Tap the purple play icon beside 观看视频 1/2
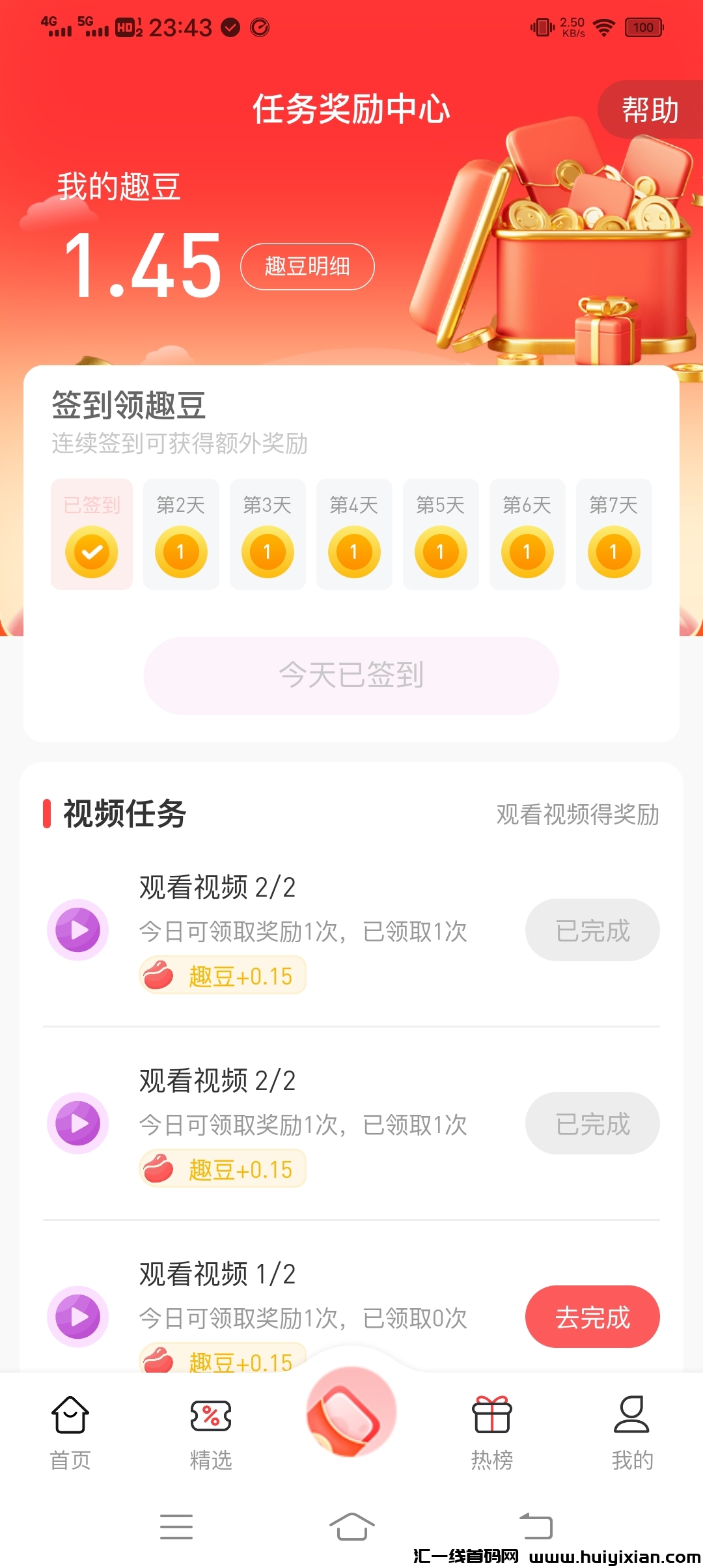Image resolution: width=703 pixels, height=1568 pixels. coord(78,1317)
